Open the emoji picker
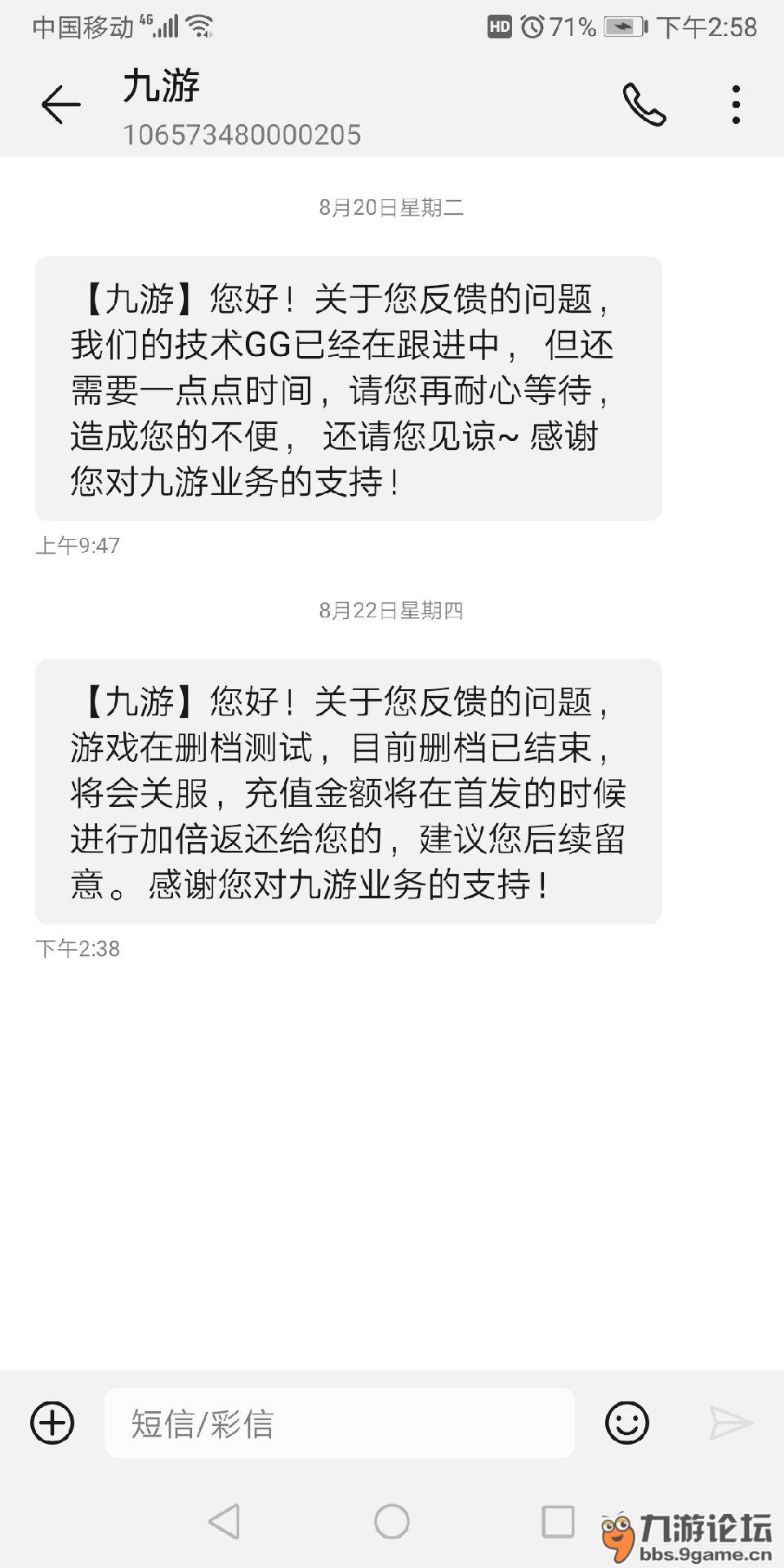This screenshot has width=784, height=1568. (627, 1423)
